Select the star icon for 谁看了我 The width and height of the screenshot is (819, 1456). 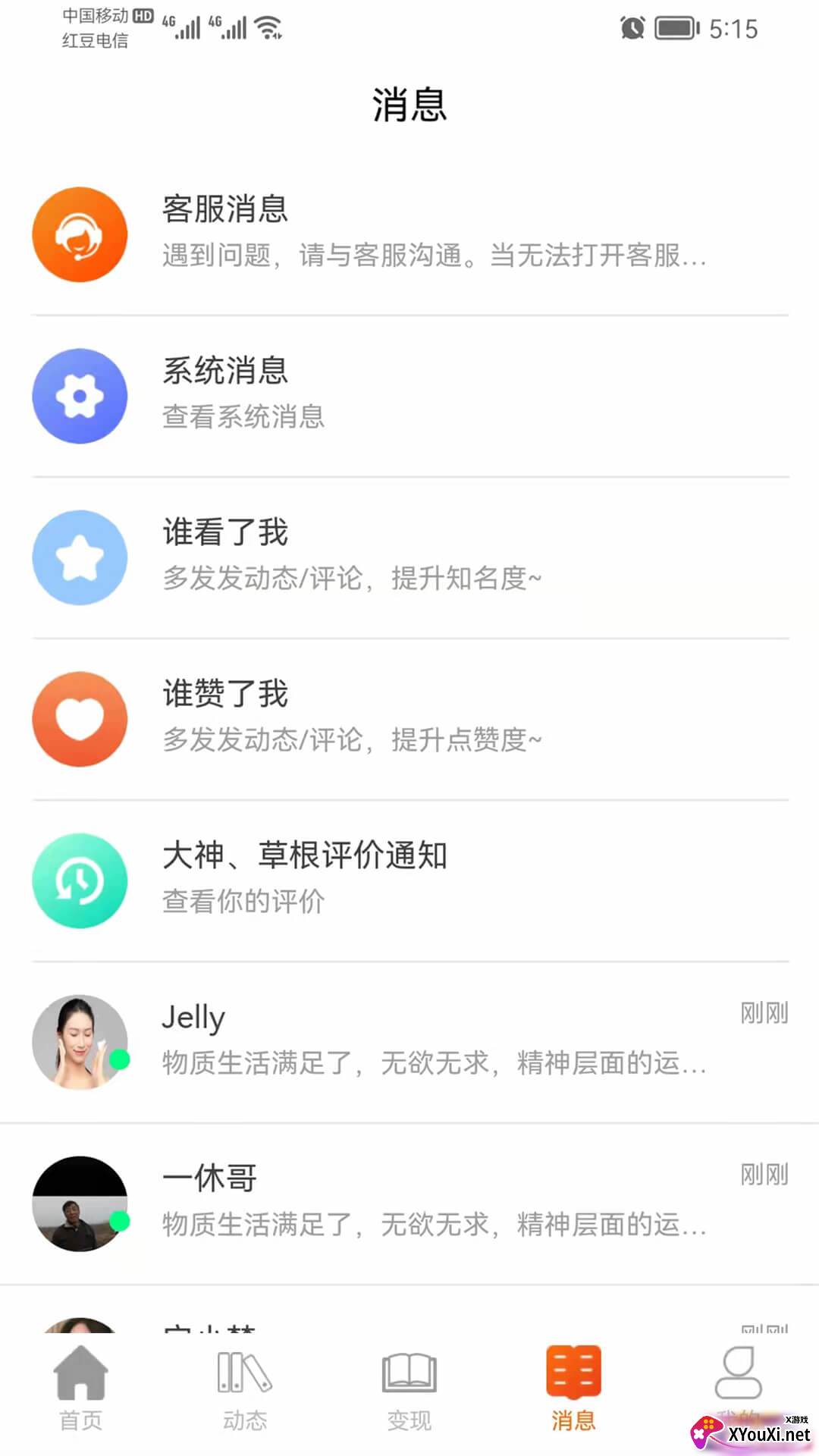pos(80,557)
